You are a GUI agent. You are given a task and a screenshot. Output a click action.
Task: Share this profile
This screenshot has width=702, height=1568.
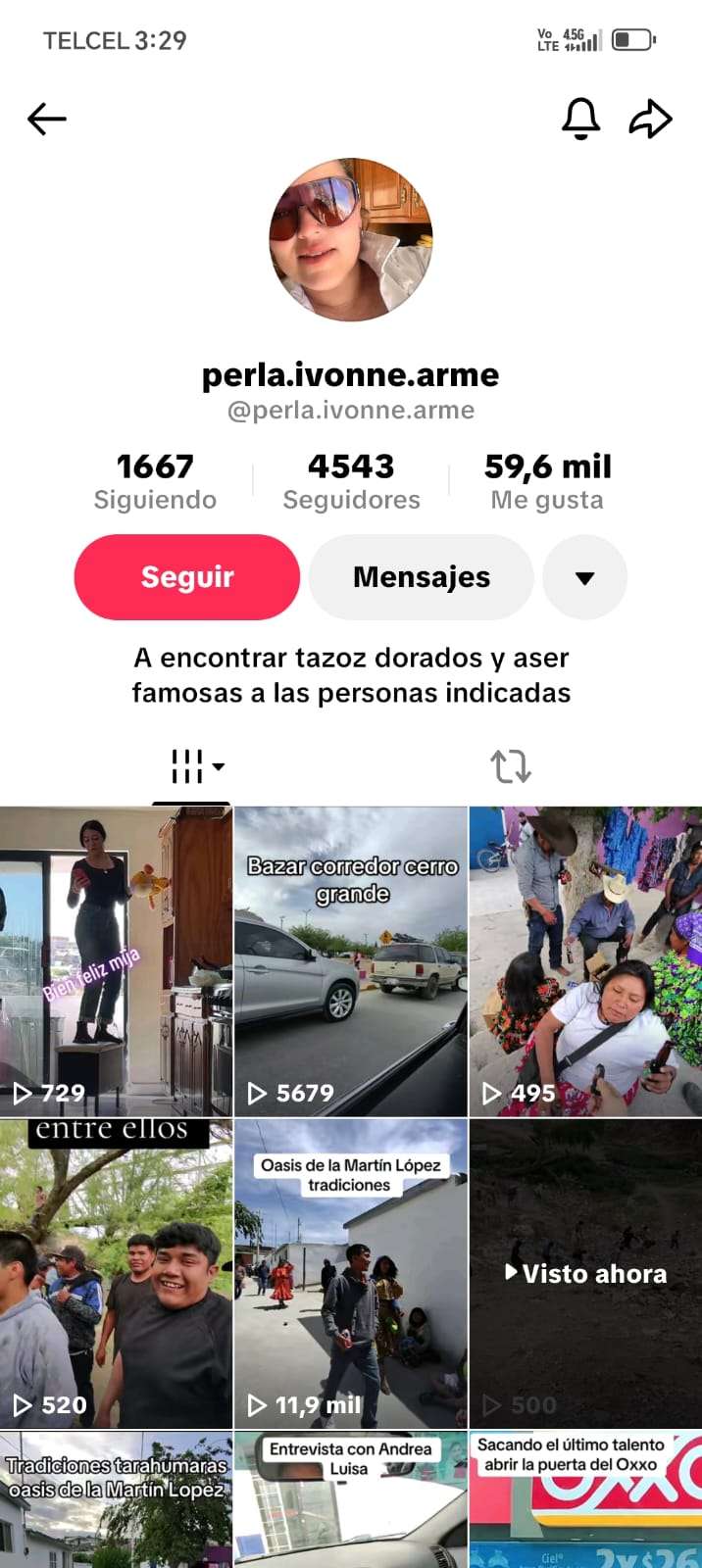(x=650, y=119)
